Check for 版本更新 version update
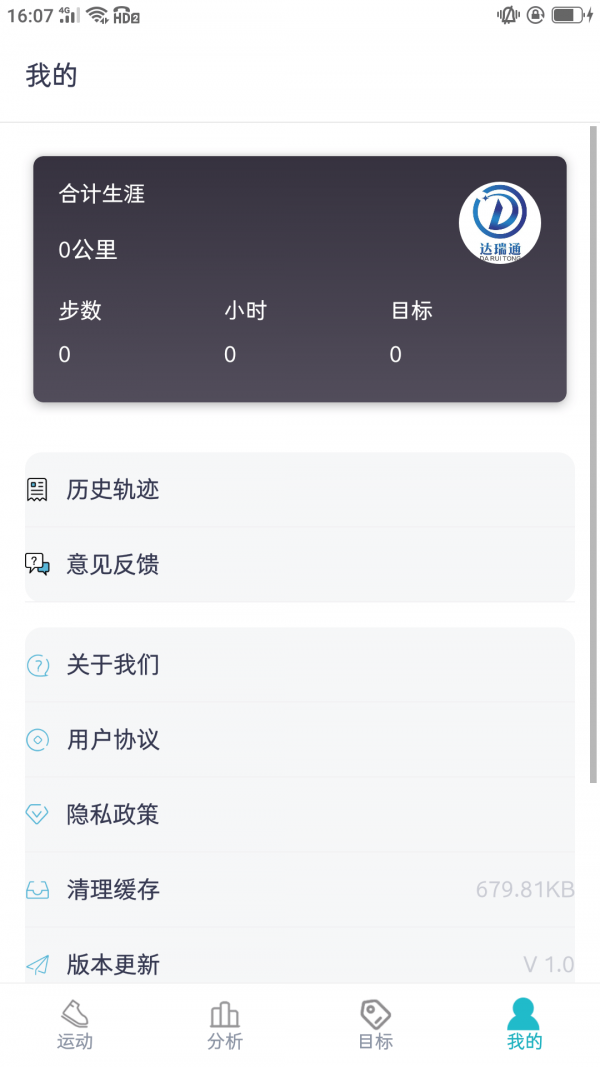 point(299,962)
